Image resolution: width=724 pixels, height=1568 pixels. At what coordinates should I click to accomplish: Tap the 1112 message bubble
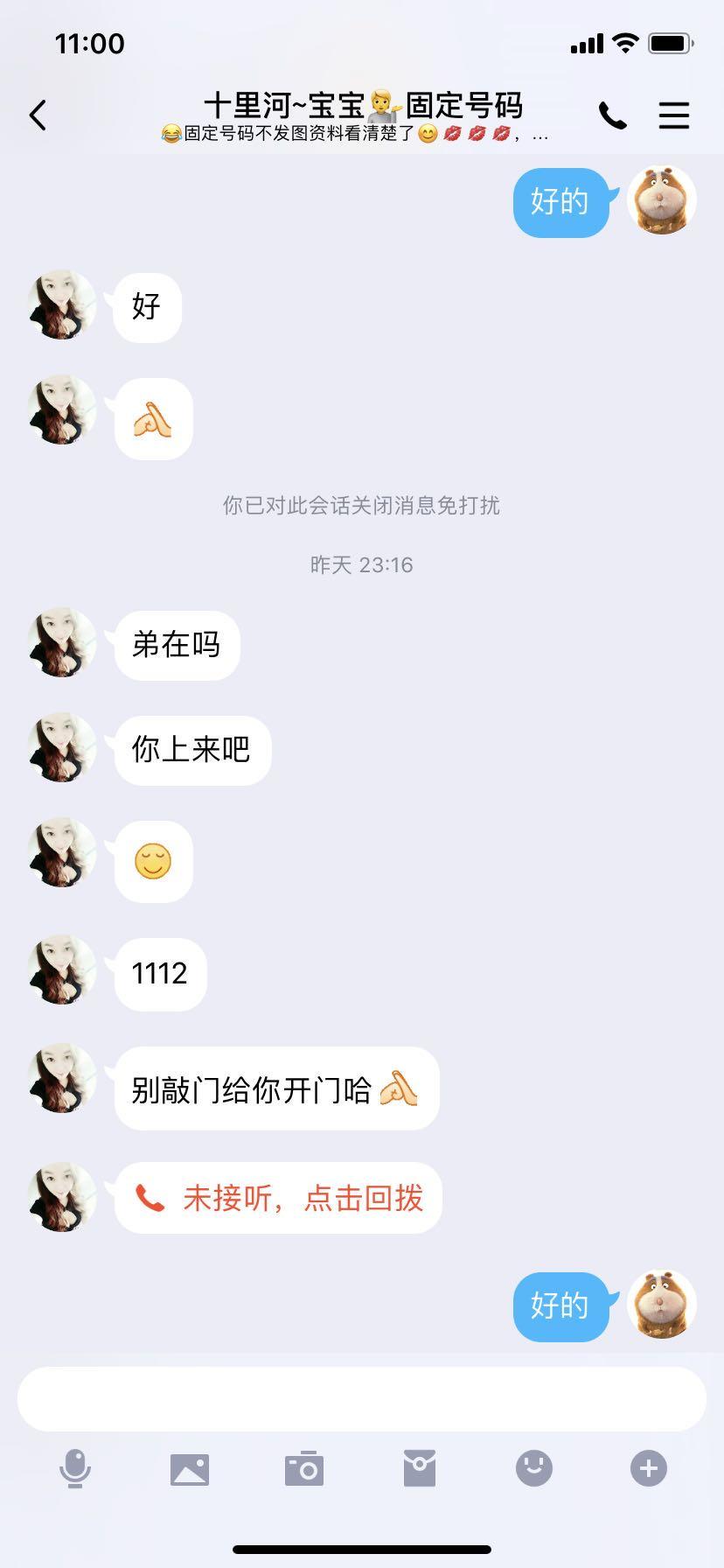(x=160, y=974)
